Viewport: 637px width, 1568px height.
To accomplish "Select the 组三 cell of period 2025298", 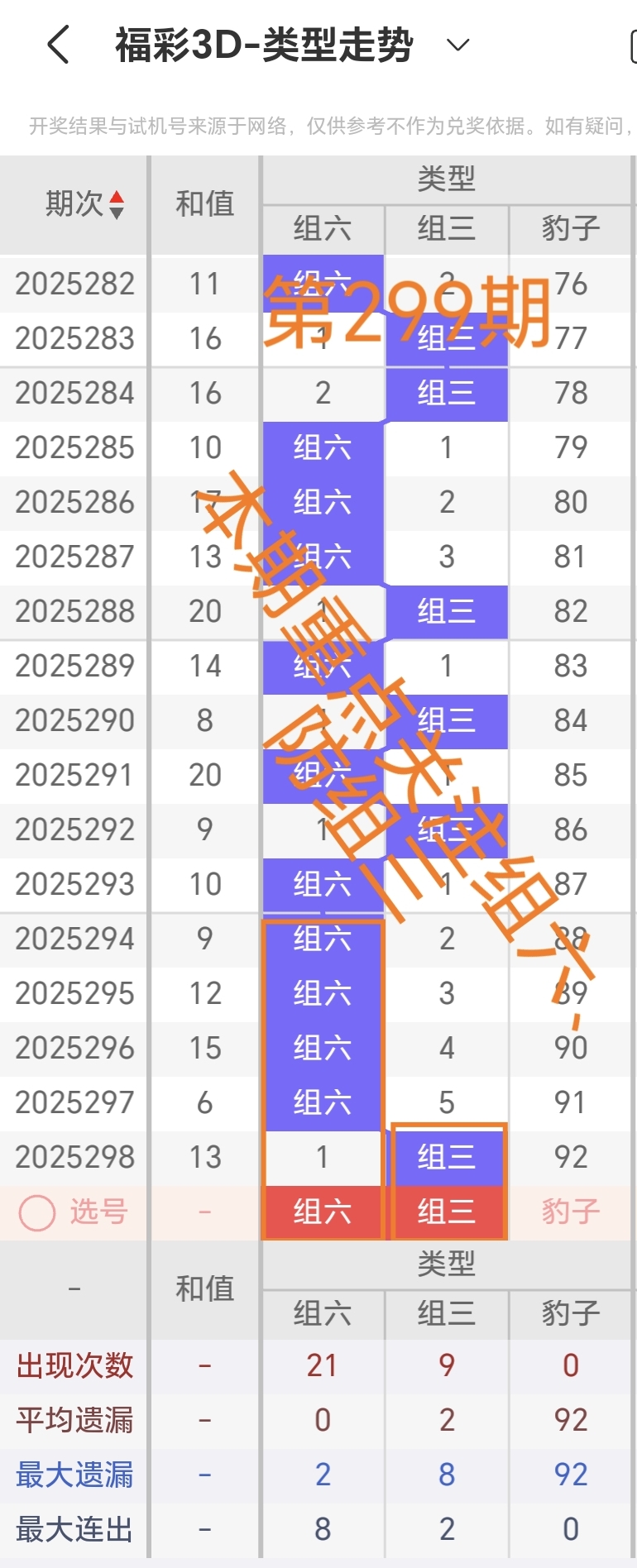I will click(x=448, y=1157).
